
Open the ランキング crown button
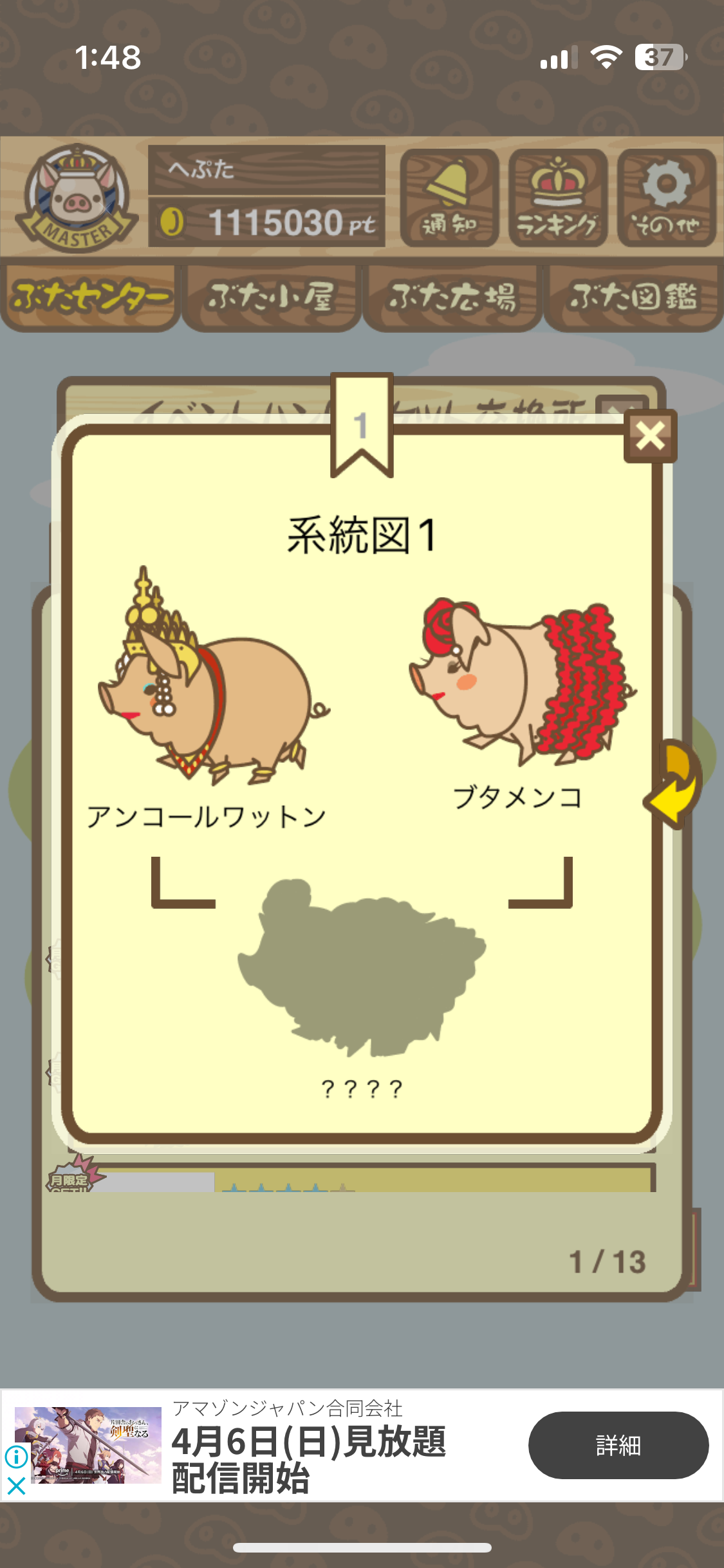click(x=558, y=198)
